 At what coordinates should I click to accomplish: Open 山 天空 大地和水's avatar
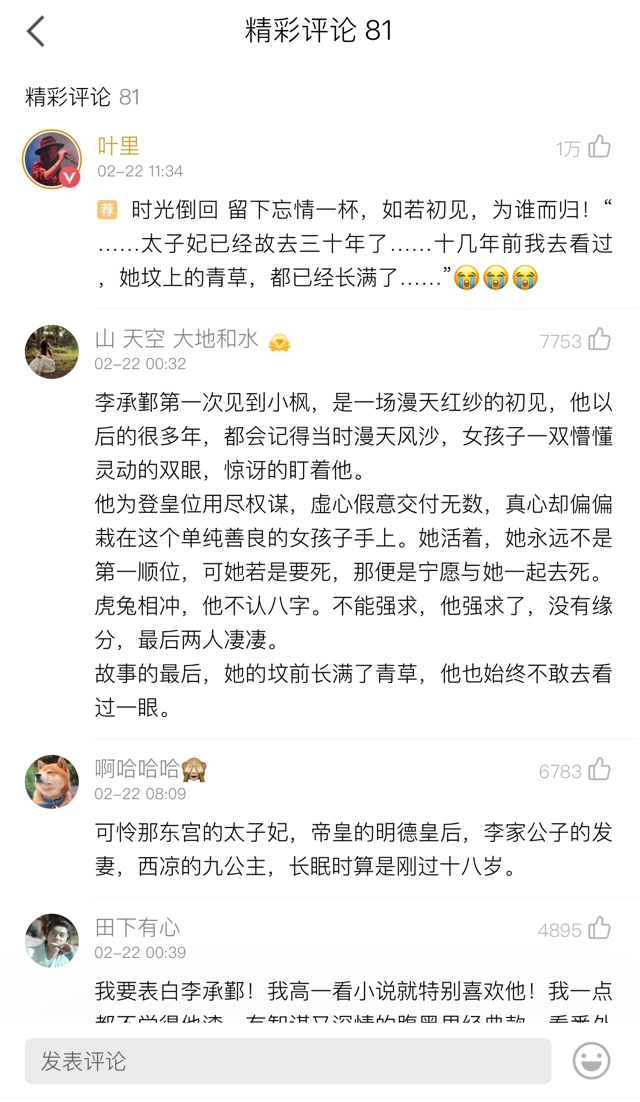52,351
